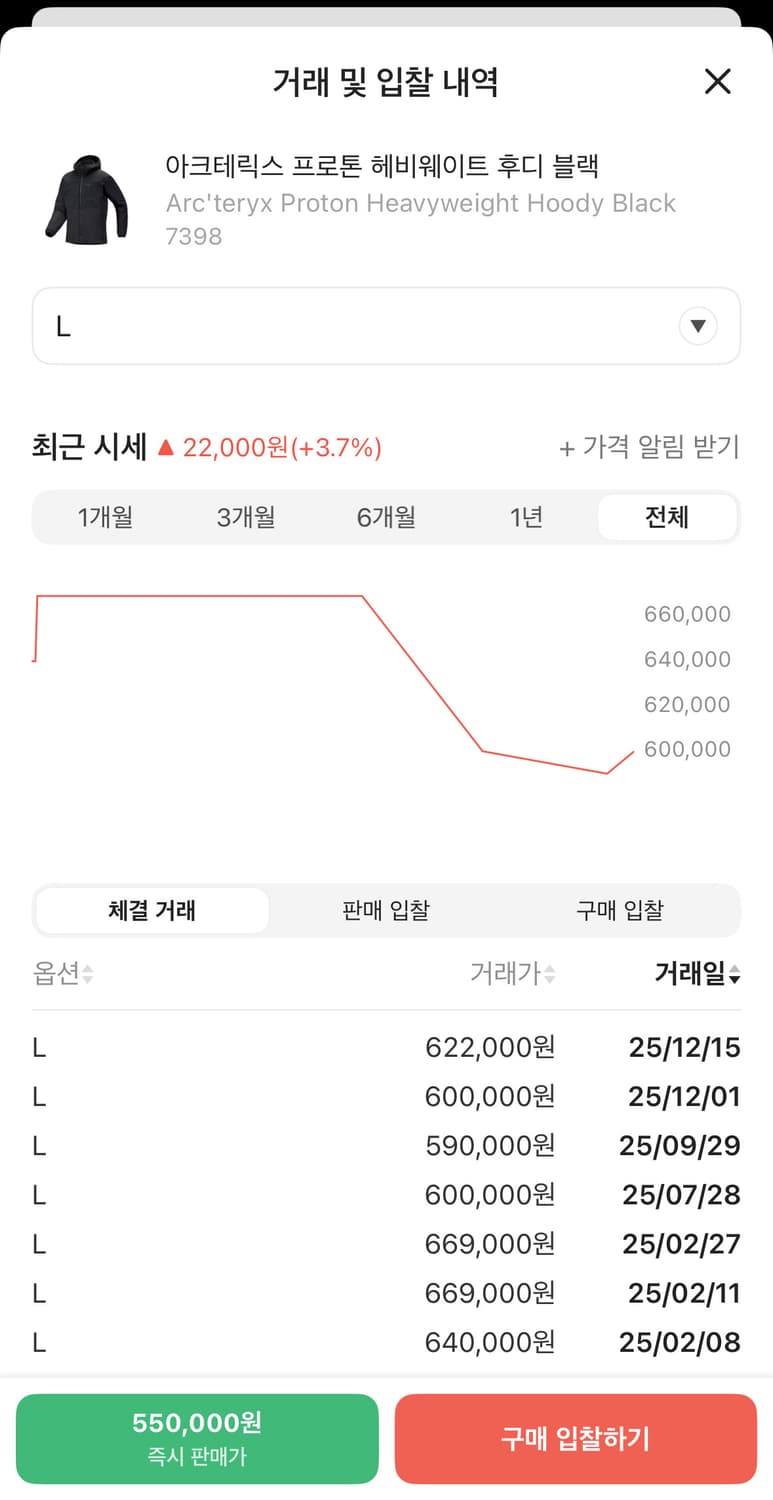
Task: Click the sort arrows beside 거래일 header
Action: pos(733,974)
